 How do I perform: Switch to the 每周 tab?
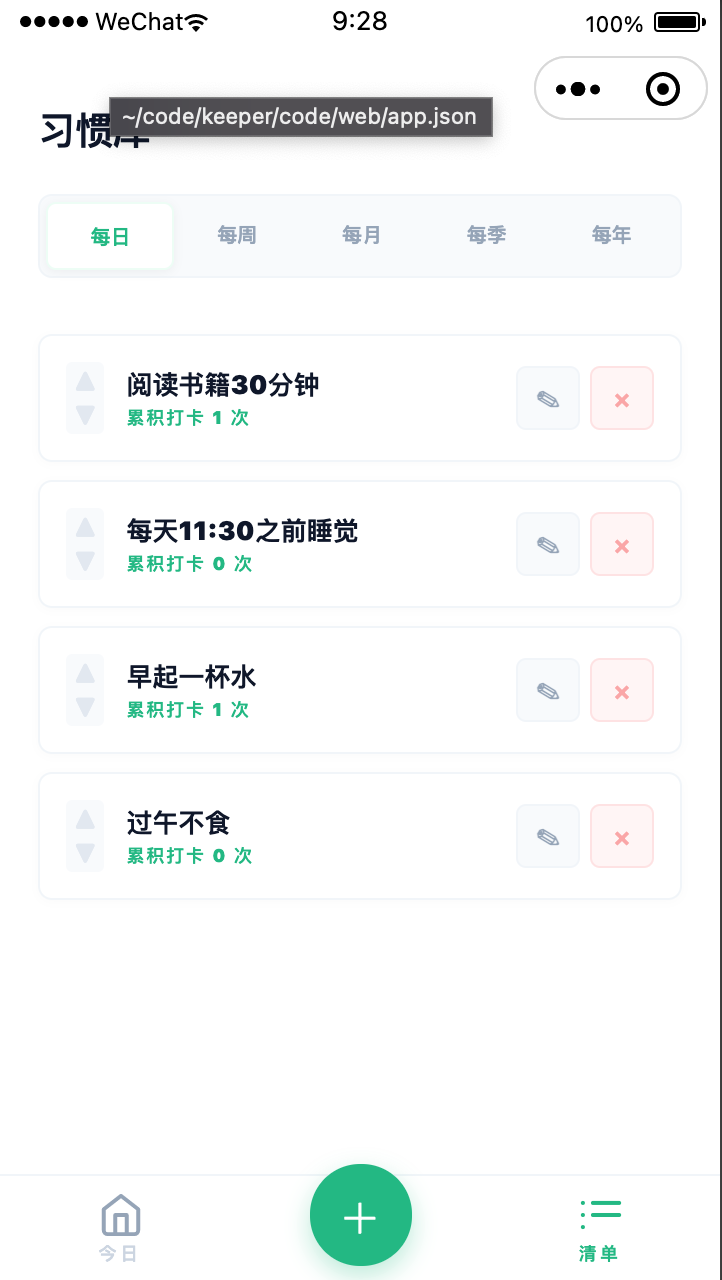tap(236, 235)
